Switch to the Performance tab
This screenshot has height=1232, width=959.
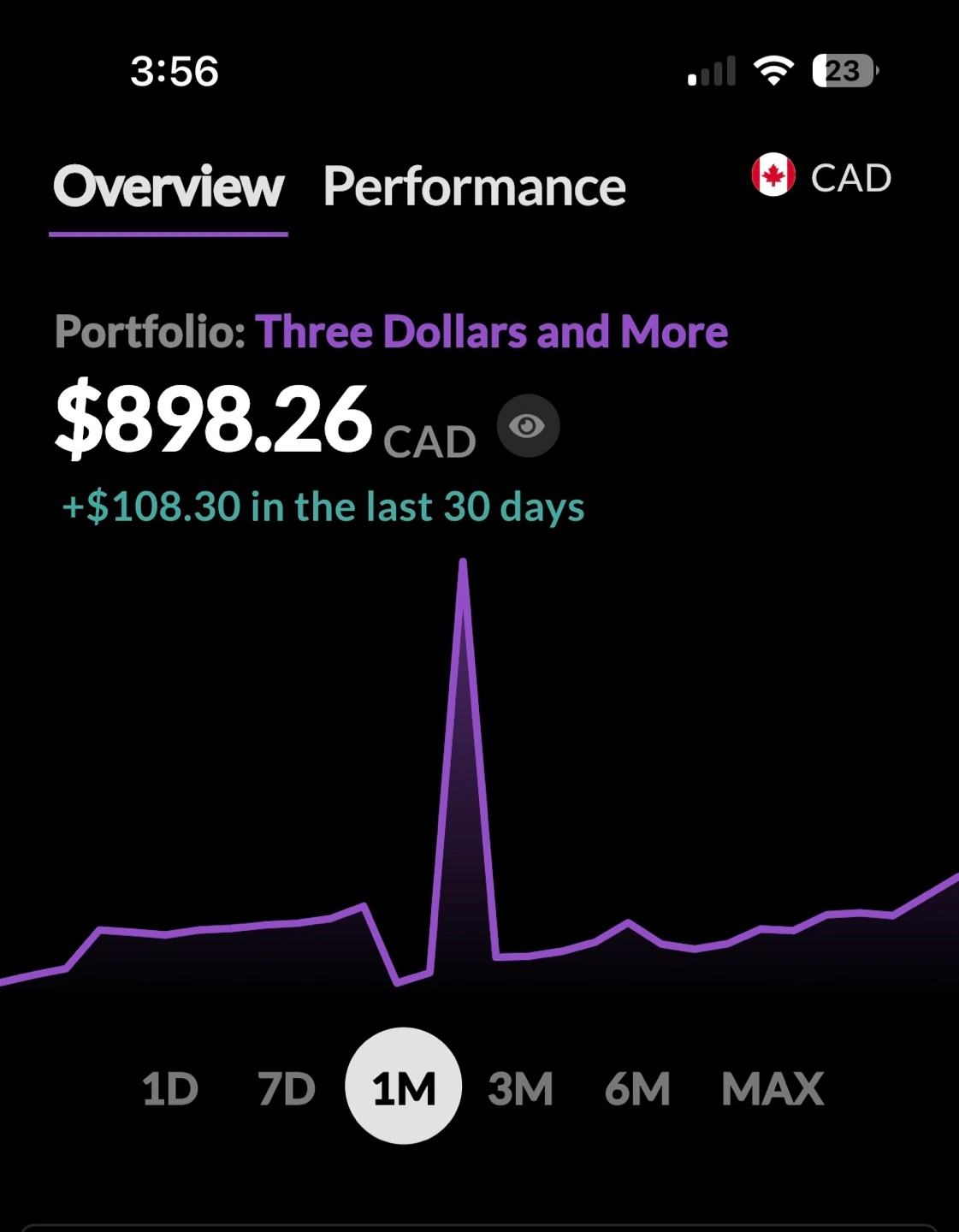(474, 187)
